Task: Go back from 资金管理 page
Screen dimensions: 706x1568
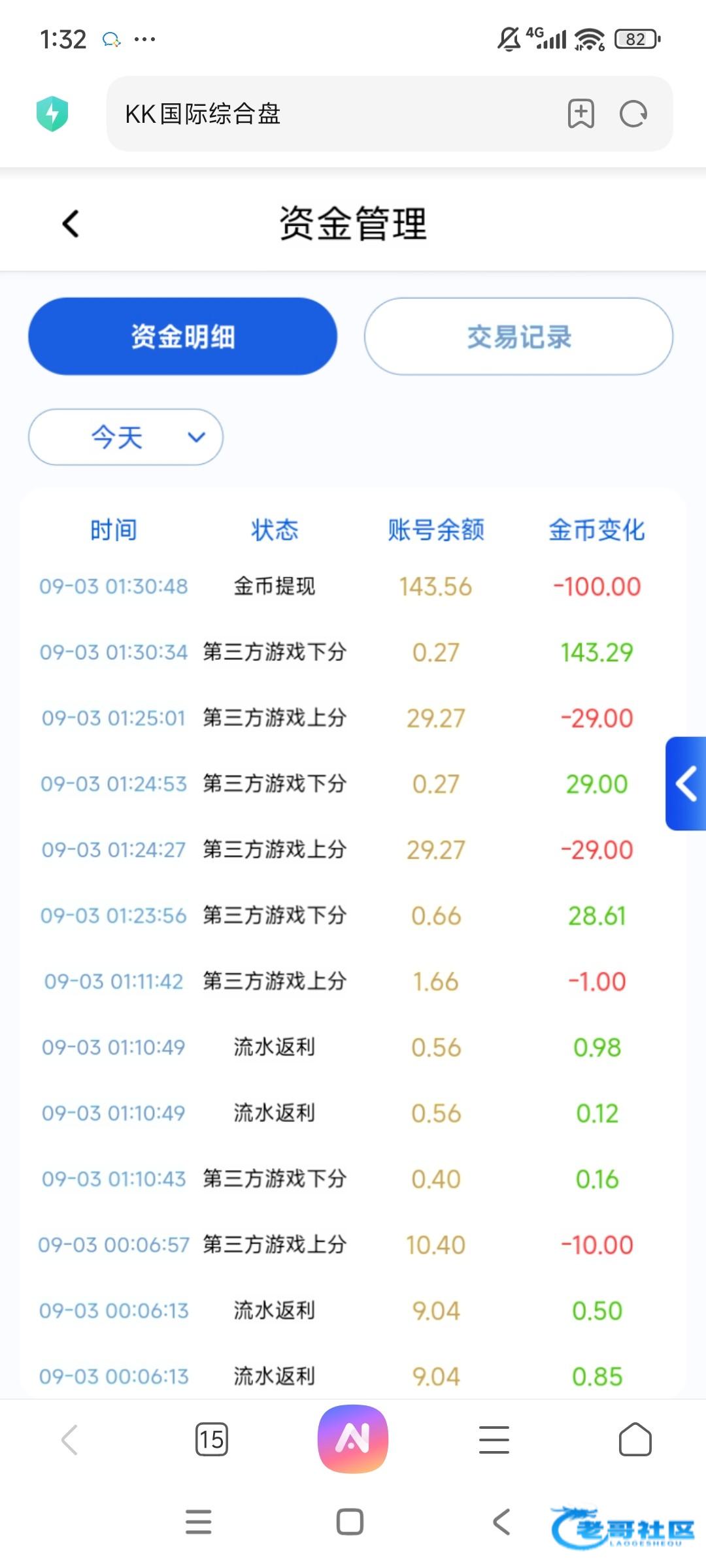Action: (71, 224)
